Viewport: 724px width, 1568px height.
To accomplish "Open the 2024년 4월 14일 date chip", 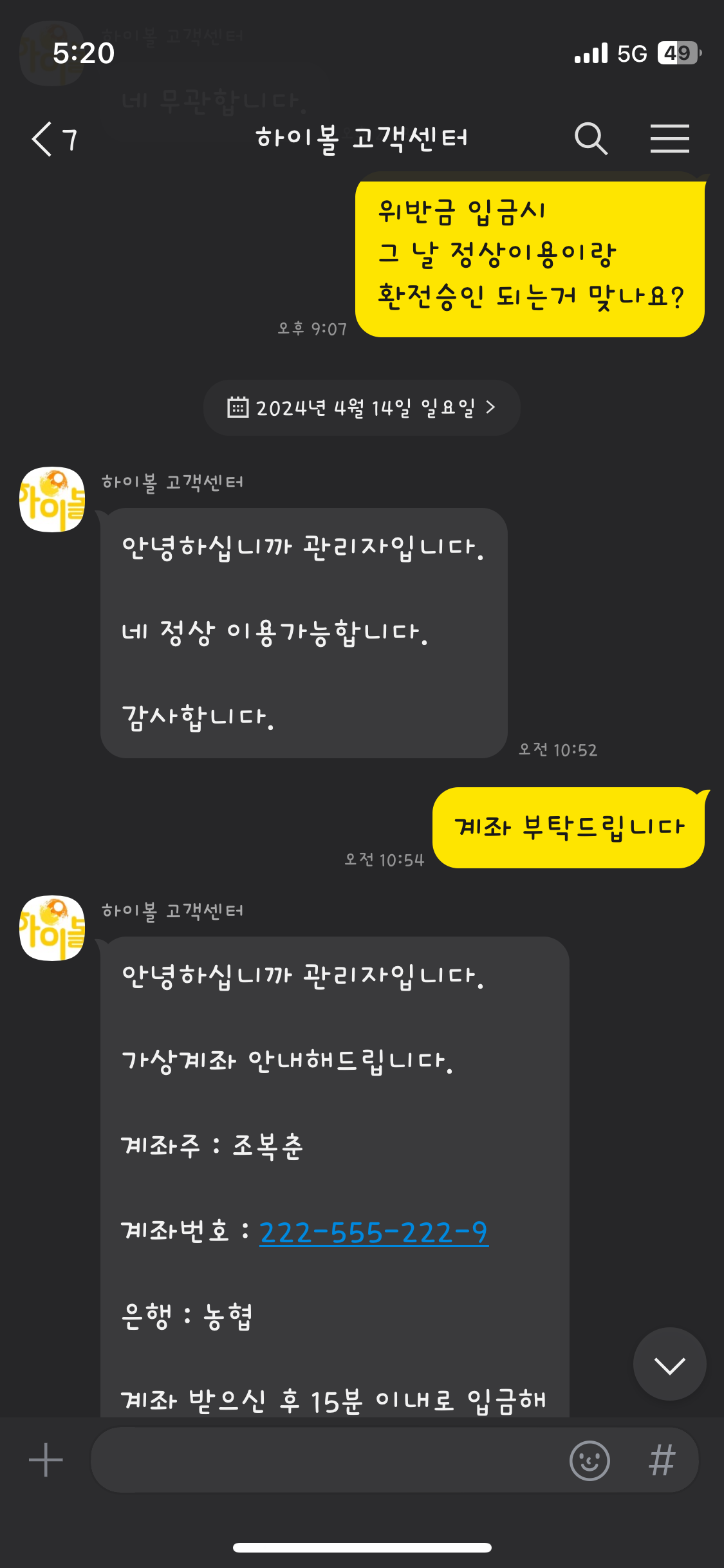I will point(362,407).
